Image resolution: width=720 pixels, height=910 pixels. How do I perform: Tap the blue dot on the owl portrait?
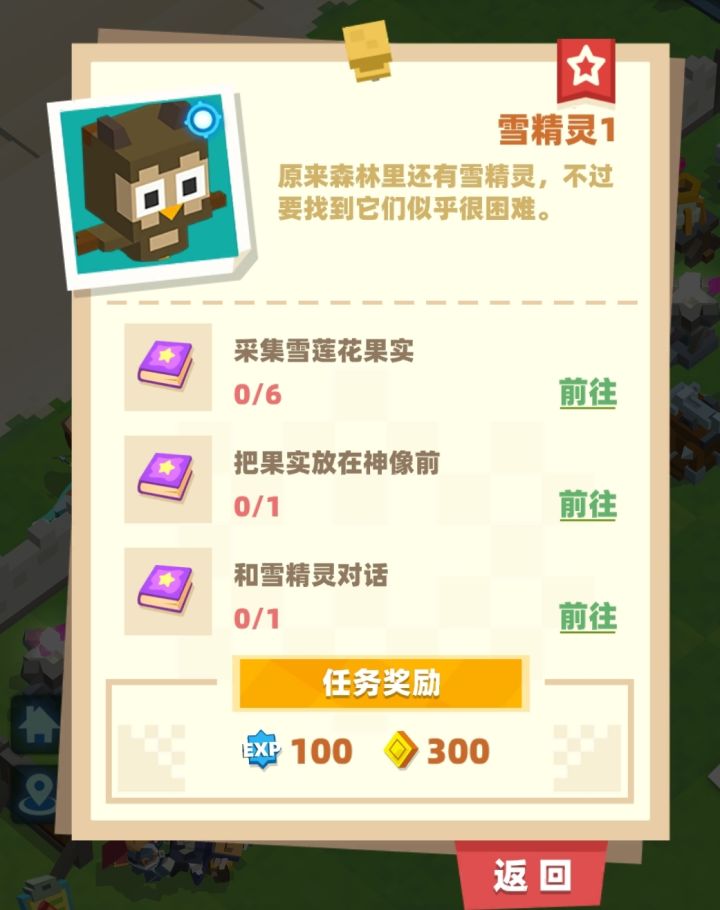(x=204, y=120)
